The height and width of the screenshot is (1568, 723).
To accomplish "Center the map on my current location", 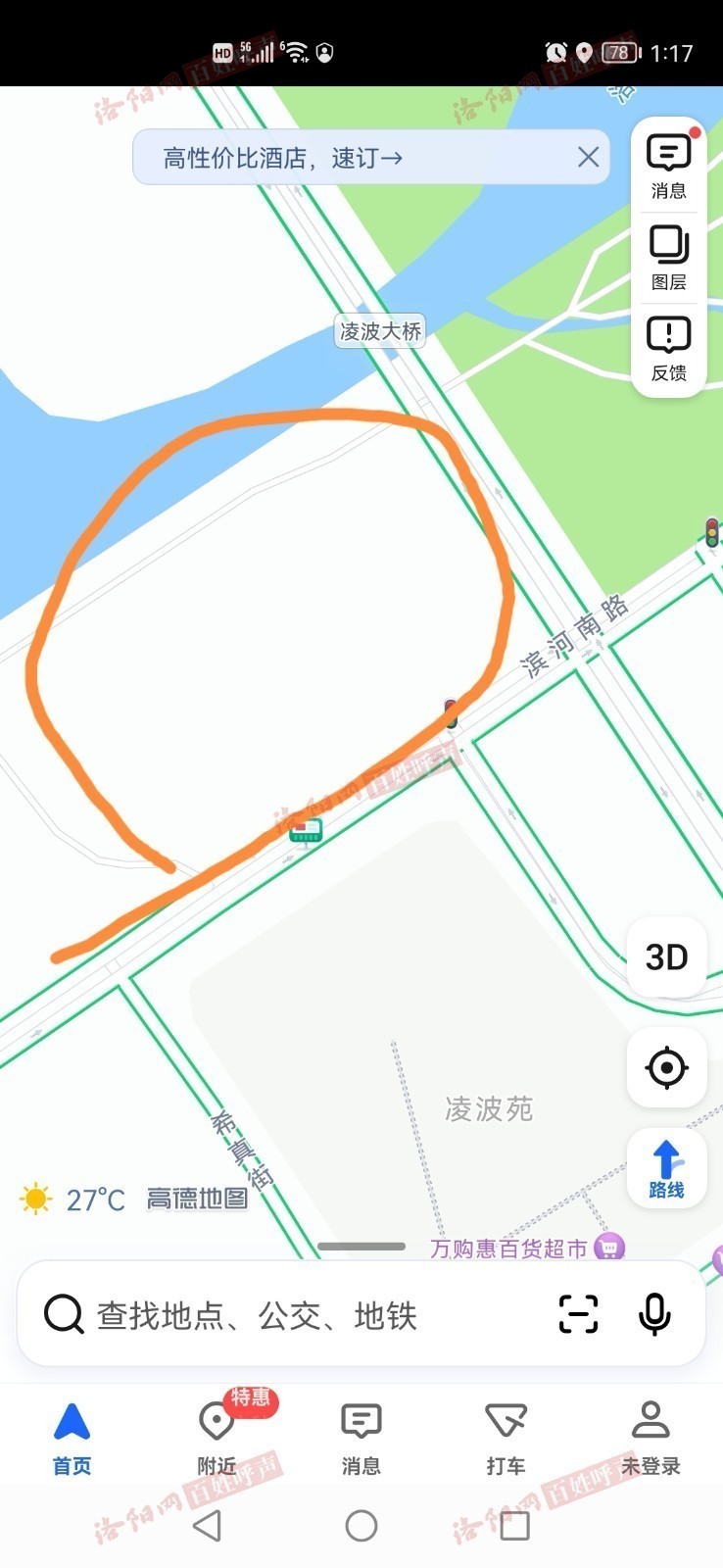I will 666,1067.
